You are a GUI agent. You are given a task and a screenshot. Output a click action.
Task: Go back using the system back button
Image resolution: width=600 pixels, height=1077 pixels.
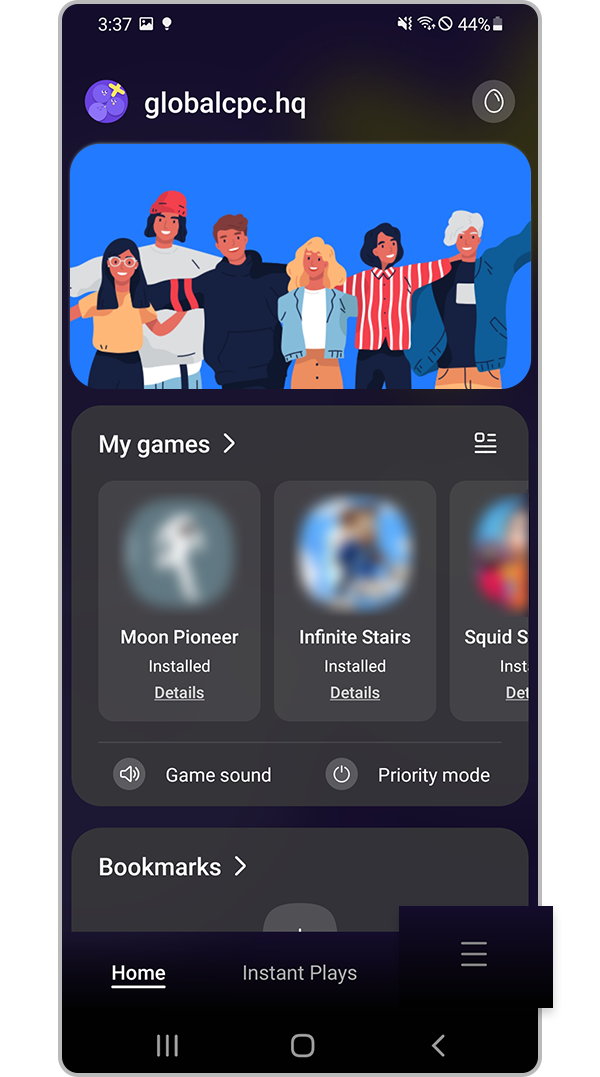(x=437, y=1045)
